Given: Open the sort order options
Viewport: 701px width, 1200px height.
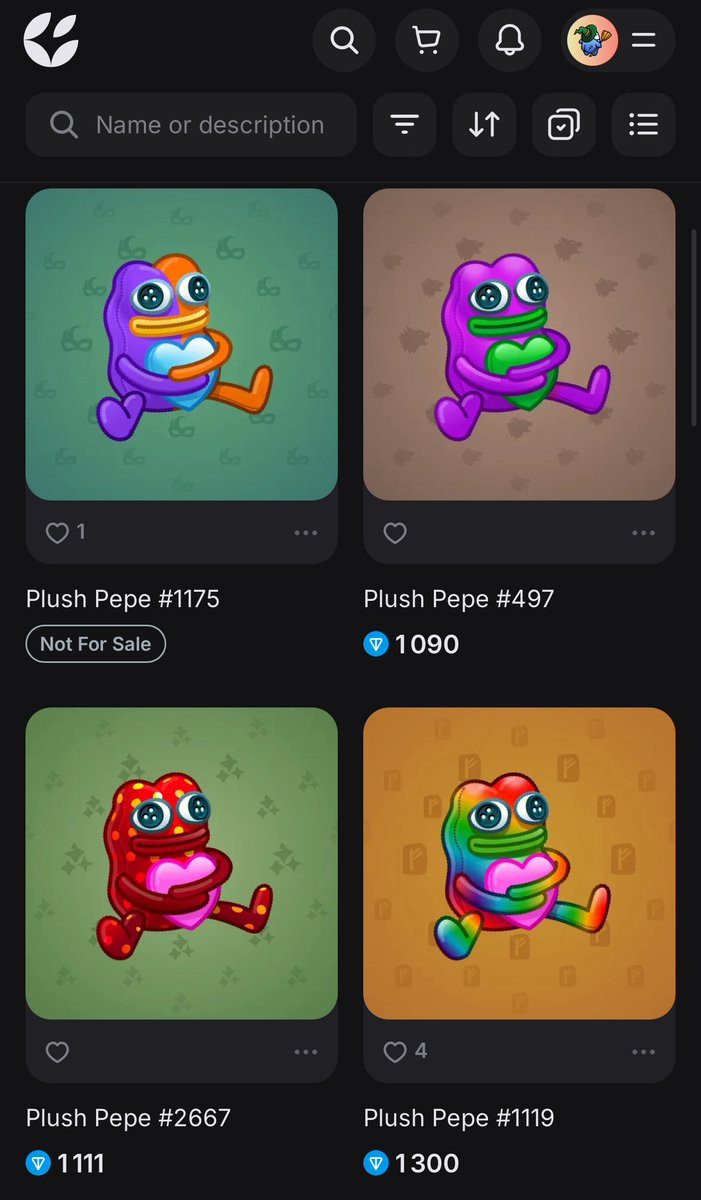Looking at the screenshot, I should click(484, 125).
